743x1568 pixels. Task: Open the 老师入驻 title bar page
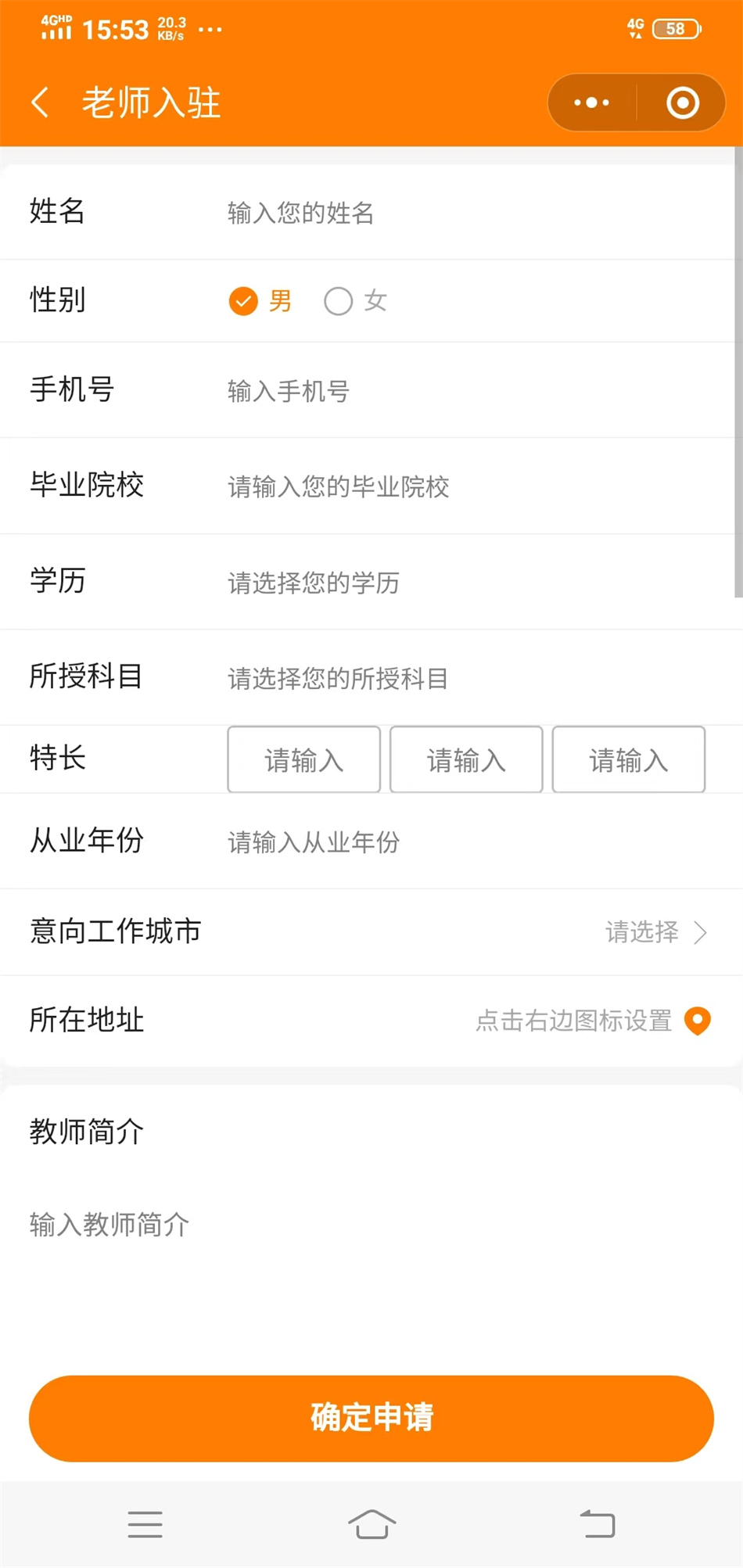click(x=151, y=102)
